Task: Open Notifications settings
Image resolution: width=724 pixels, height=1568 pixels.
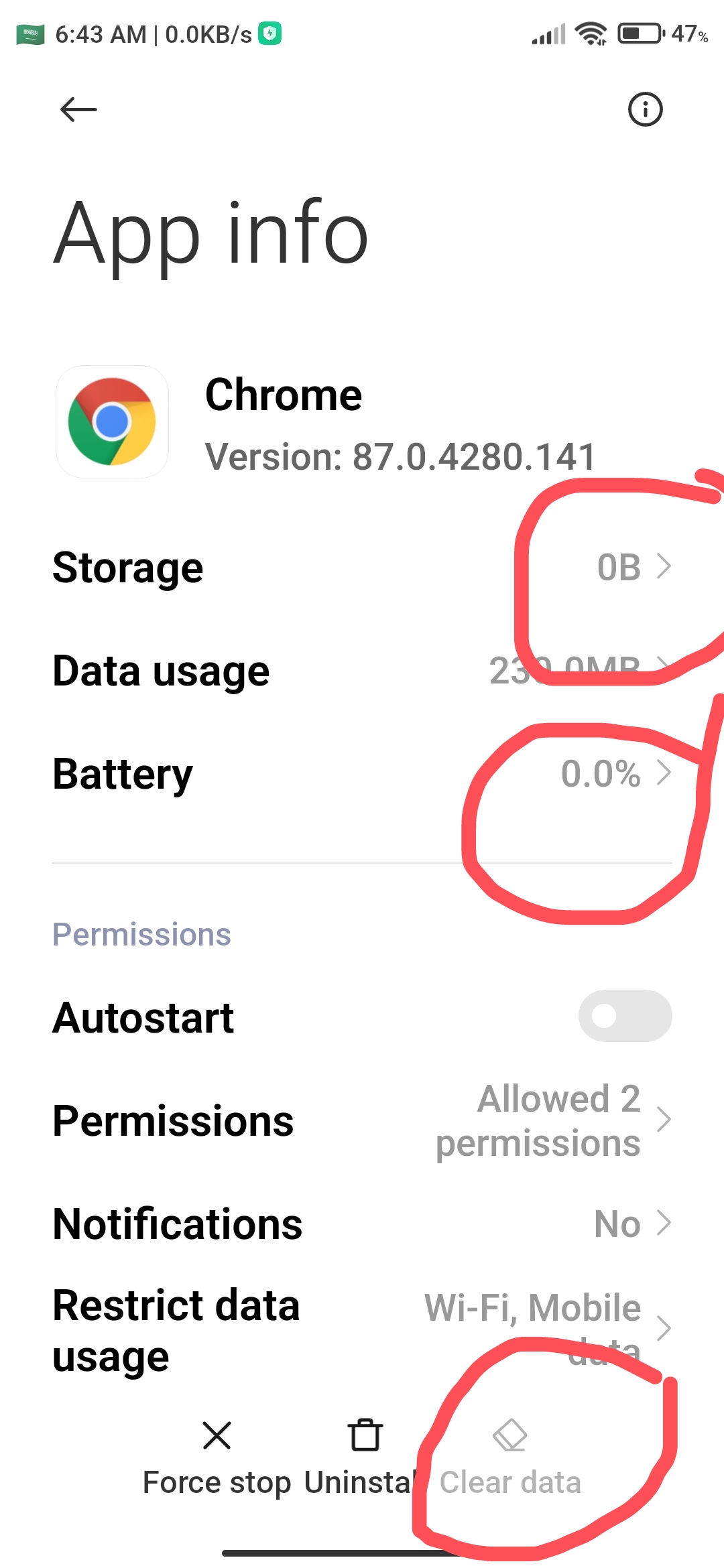Action: pos(362,1224)
